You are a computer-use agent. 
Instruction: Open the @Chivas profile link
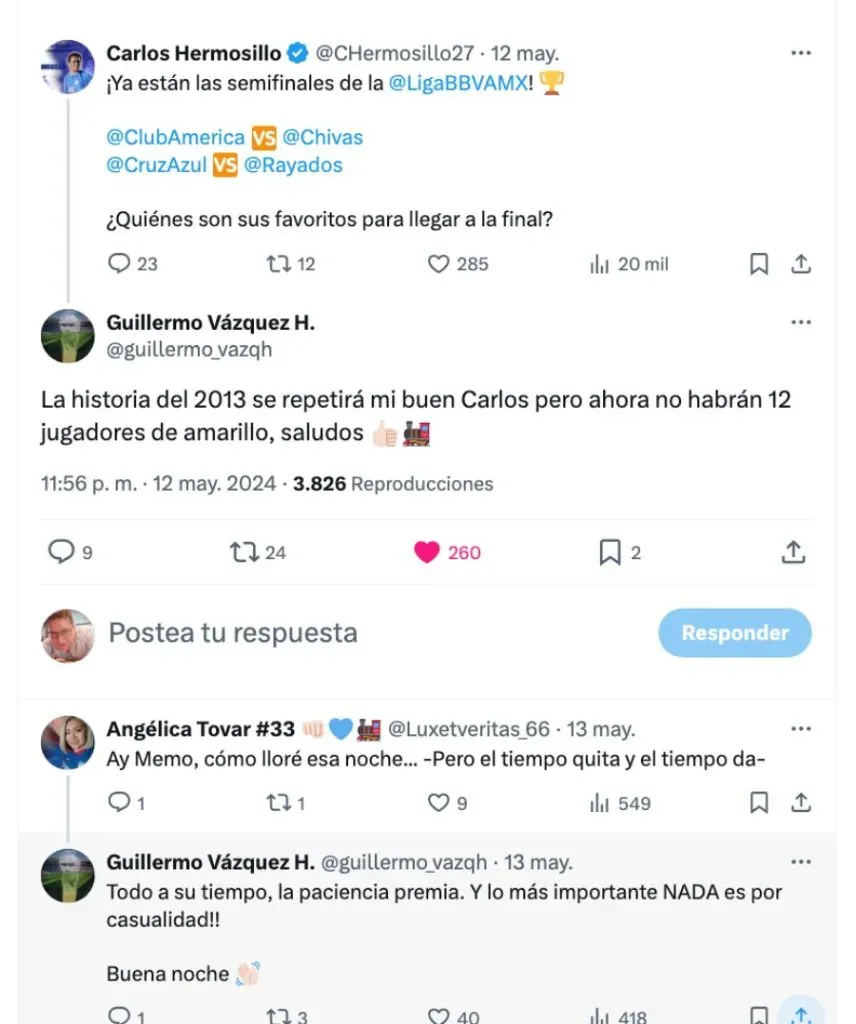(x=322, y=137)
